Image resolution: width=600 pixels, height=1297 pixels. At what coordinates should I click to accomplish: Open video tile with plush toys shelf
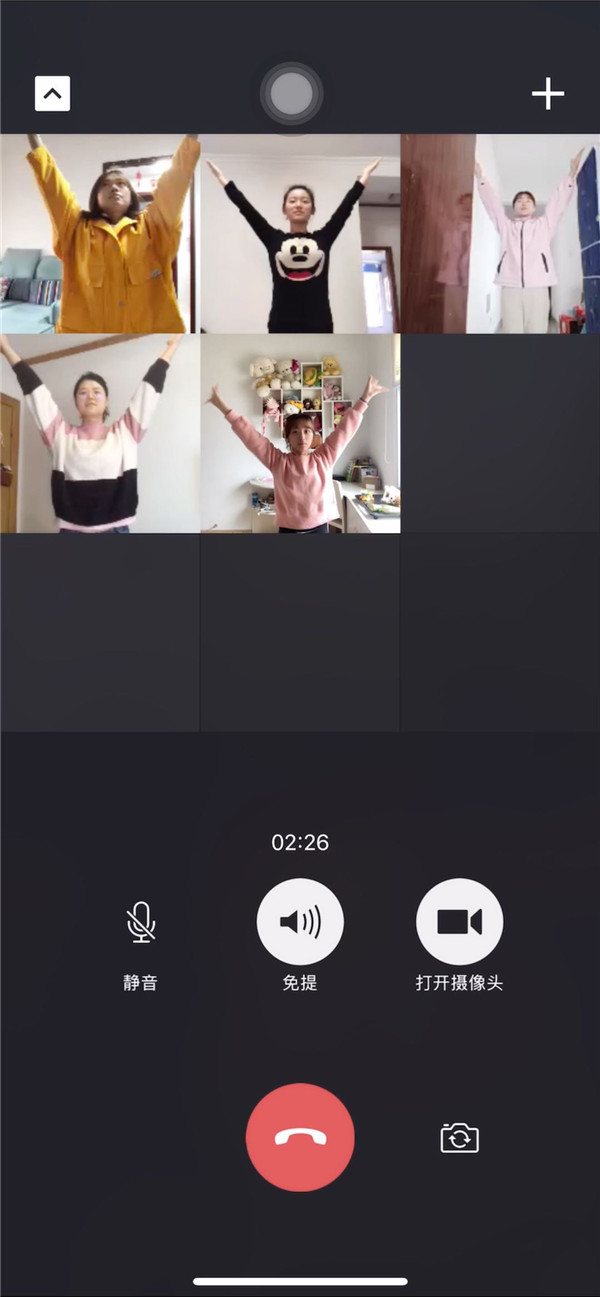[300, 433]
